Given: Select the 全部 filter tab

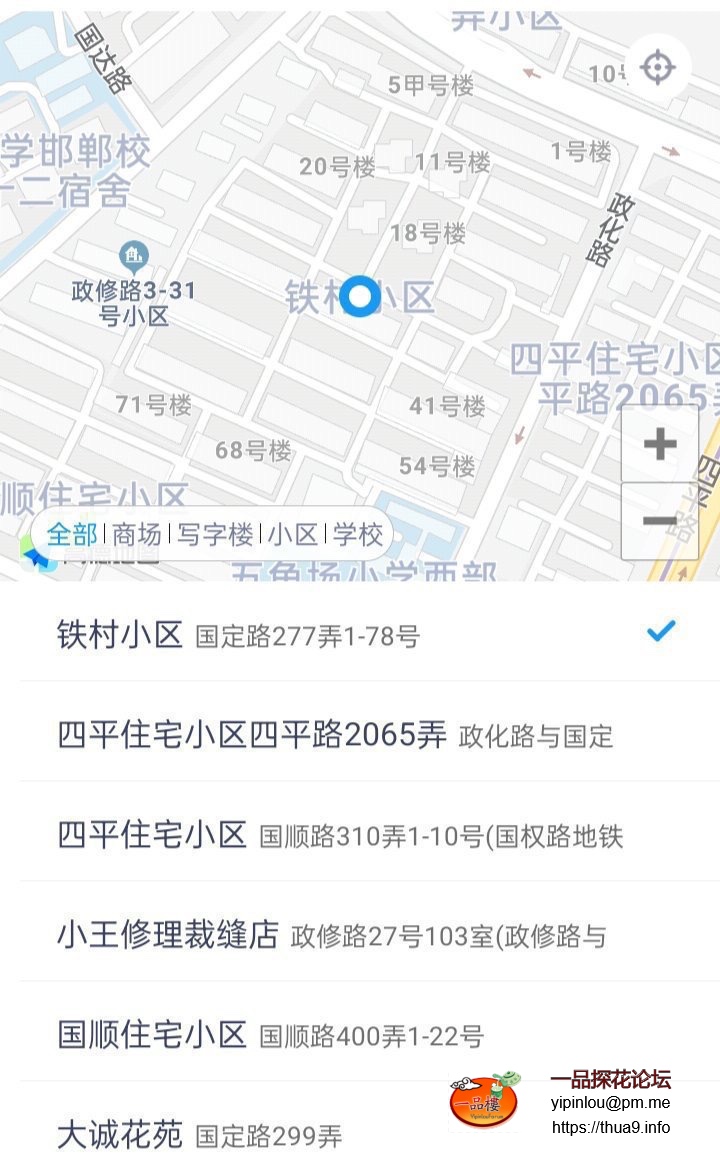Looking at the screenshot, I should (73, 534).
